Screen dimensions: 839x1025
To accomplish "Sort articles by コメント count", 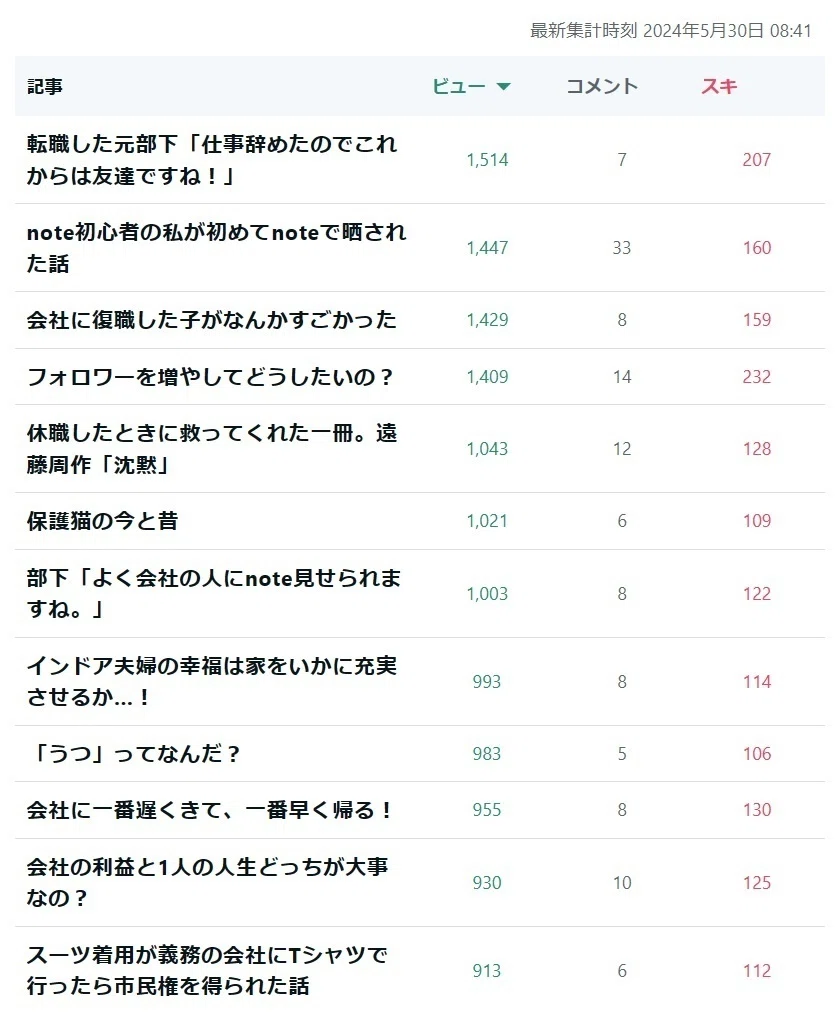I will 602,86.
